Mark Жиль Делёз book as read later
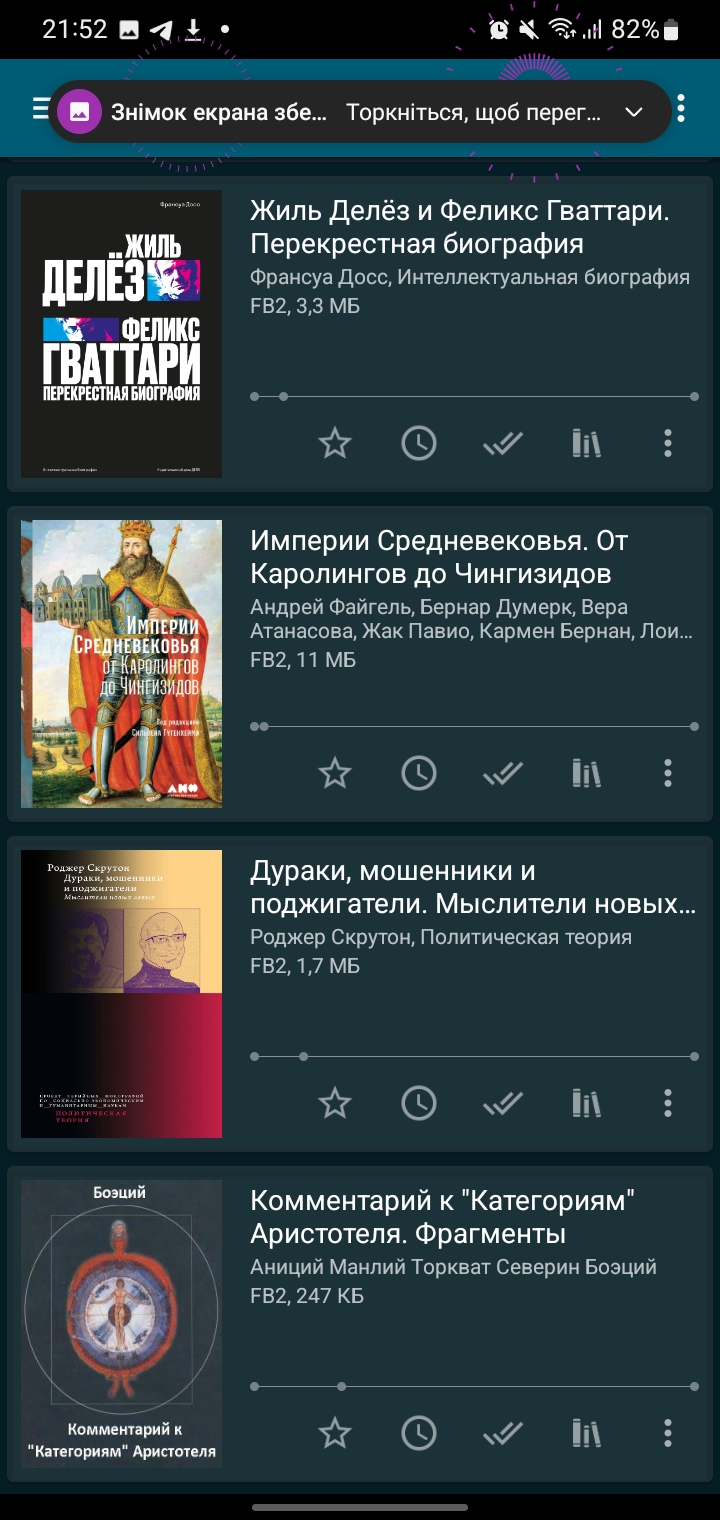Screen dimensions: 720x1520 coord(418,443)
